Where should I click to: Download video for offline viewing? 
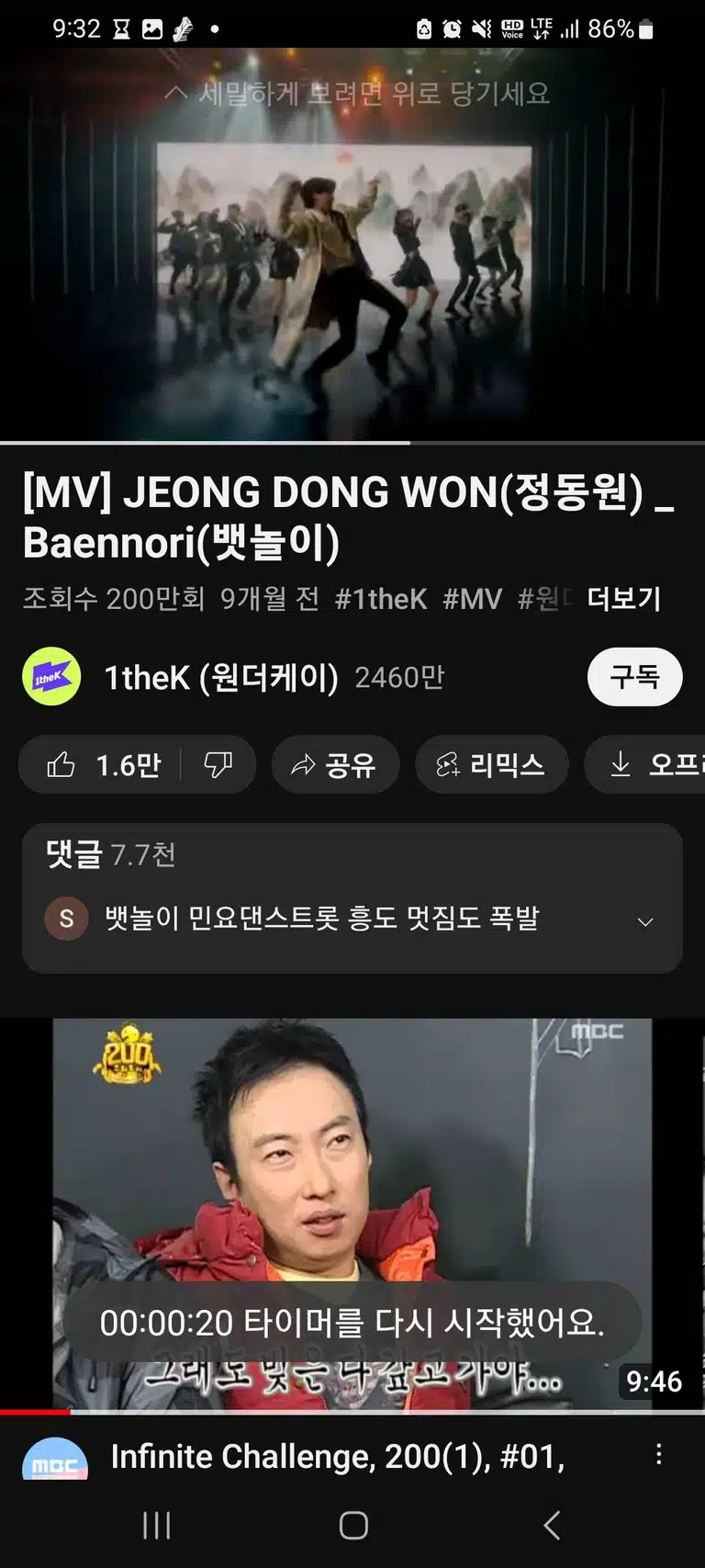point(646,764)
